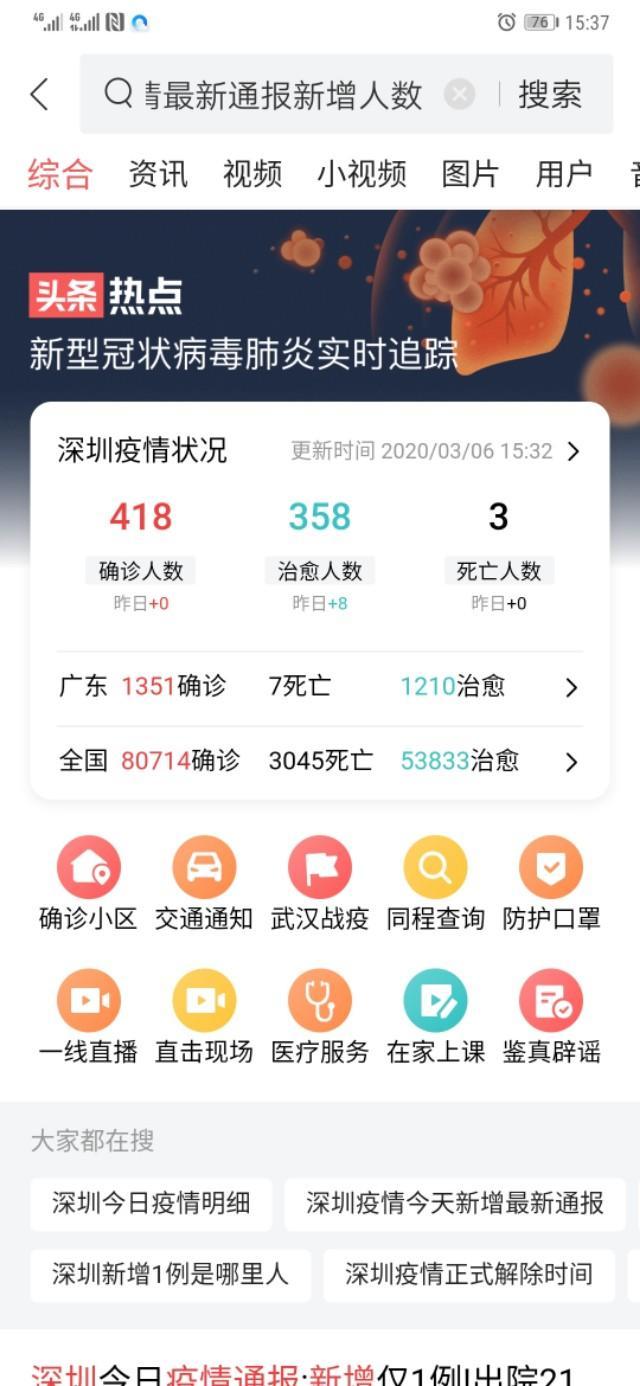
Task: Go back using the top-left arrow
Action: coord(39,95)
